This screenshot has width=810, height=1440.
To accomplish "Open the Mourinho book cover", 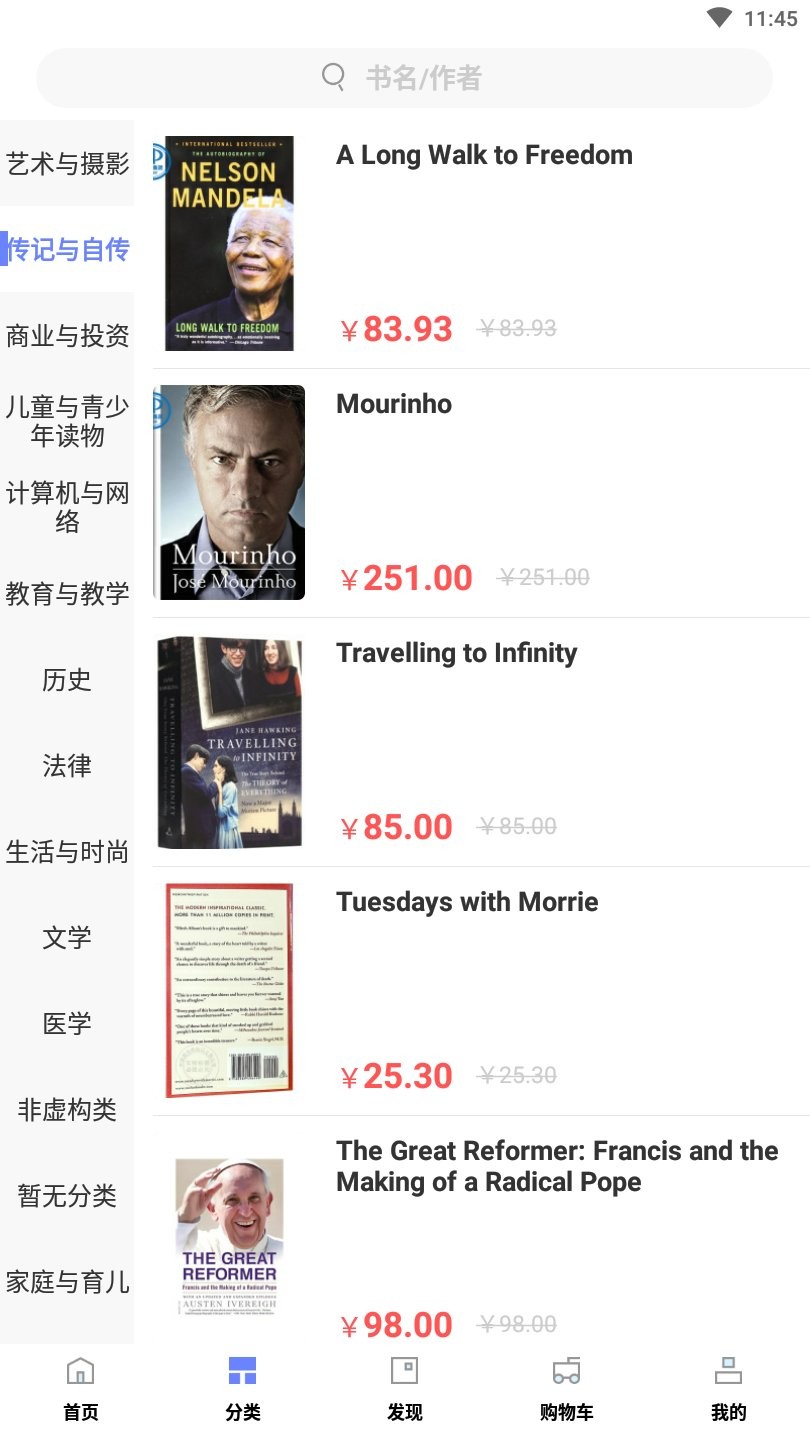I will click(229, 491).
